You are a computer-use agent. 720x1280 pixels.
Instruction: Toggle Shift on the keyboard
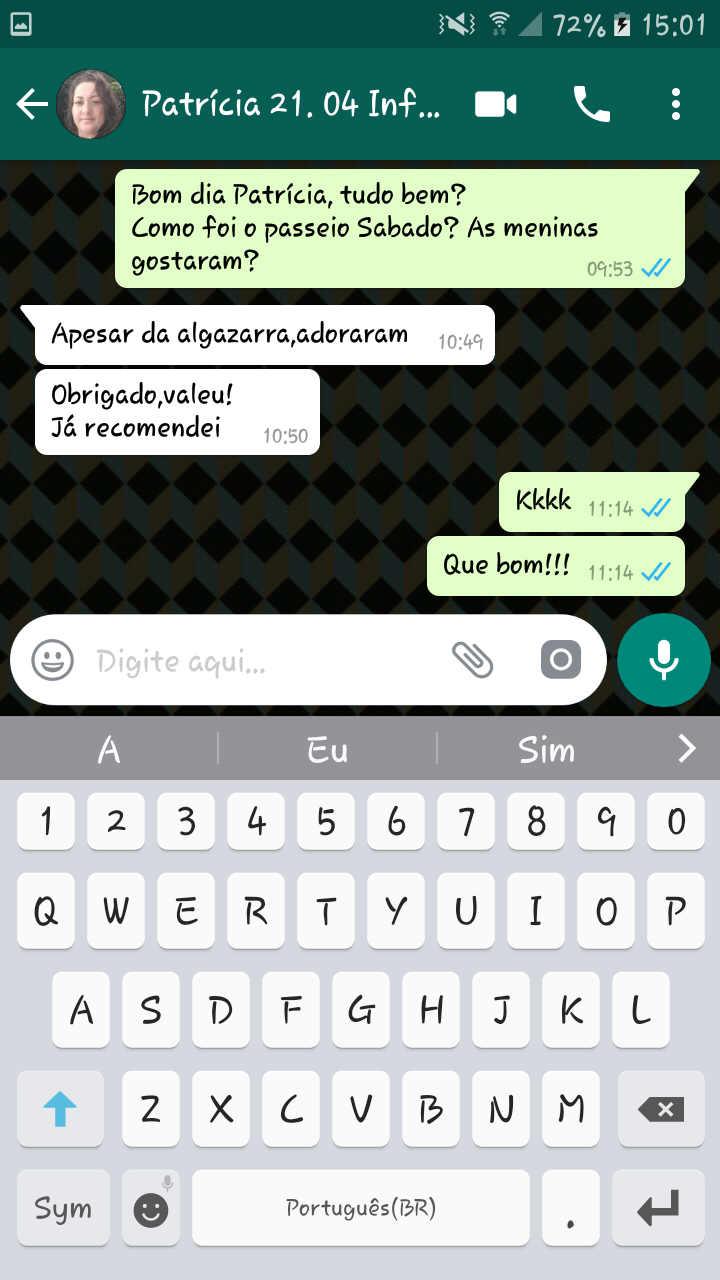(x=62, y=1108)
